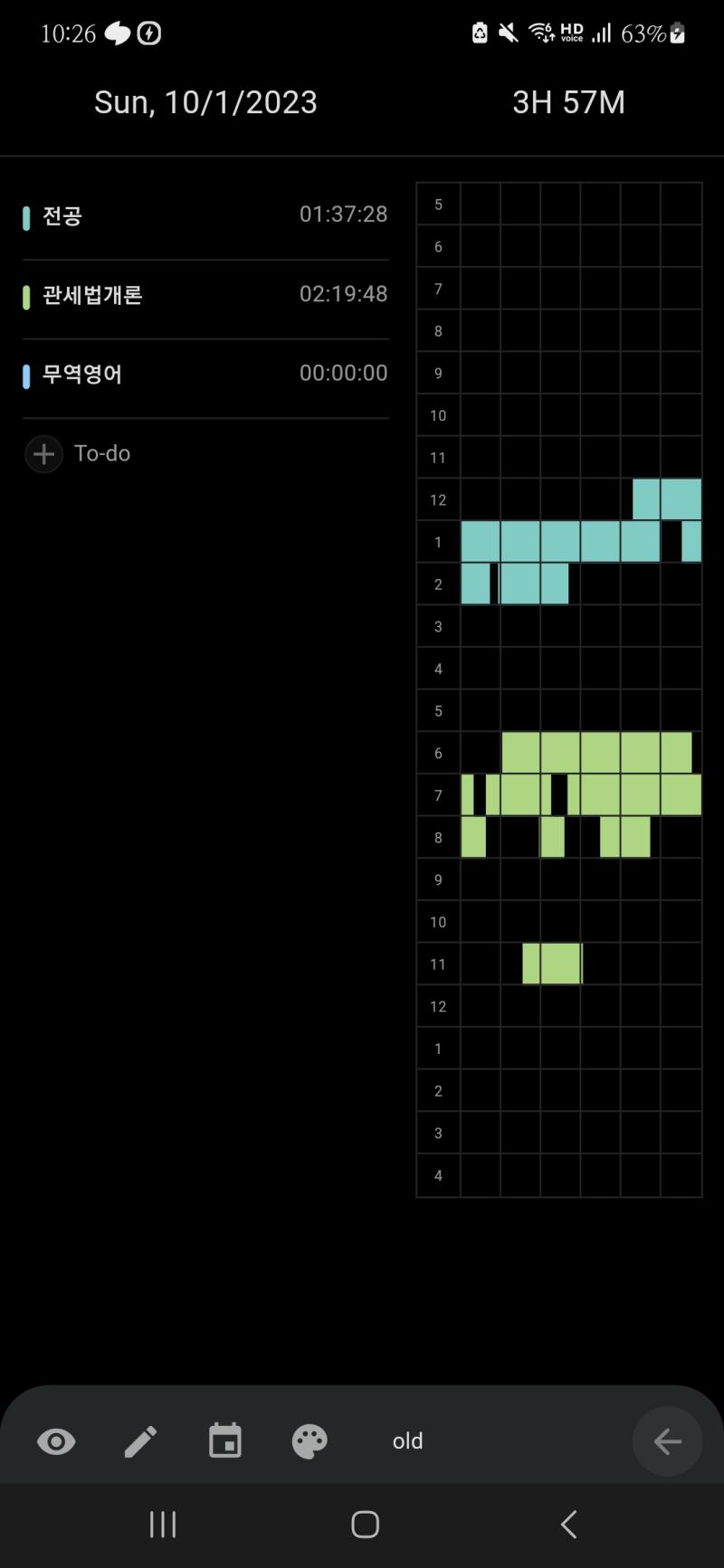Open the 전공 subject row
Screen dimensions: 724x1568
(x=205, y=216)
